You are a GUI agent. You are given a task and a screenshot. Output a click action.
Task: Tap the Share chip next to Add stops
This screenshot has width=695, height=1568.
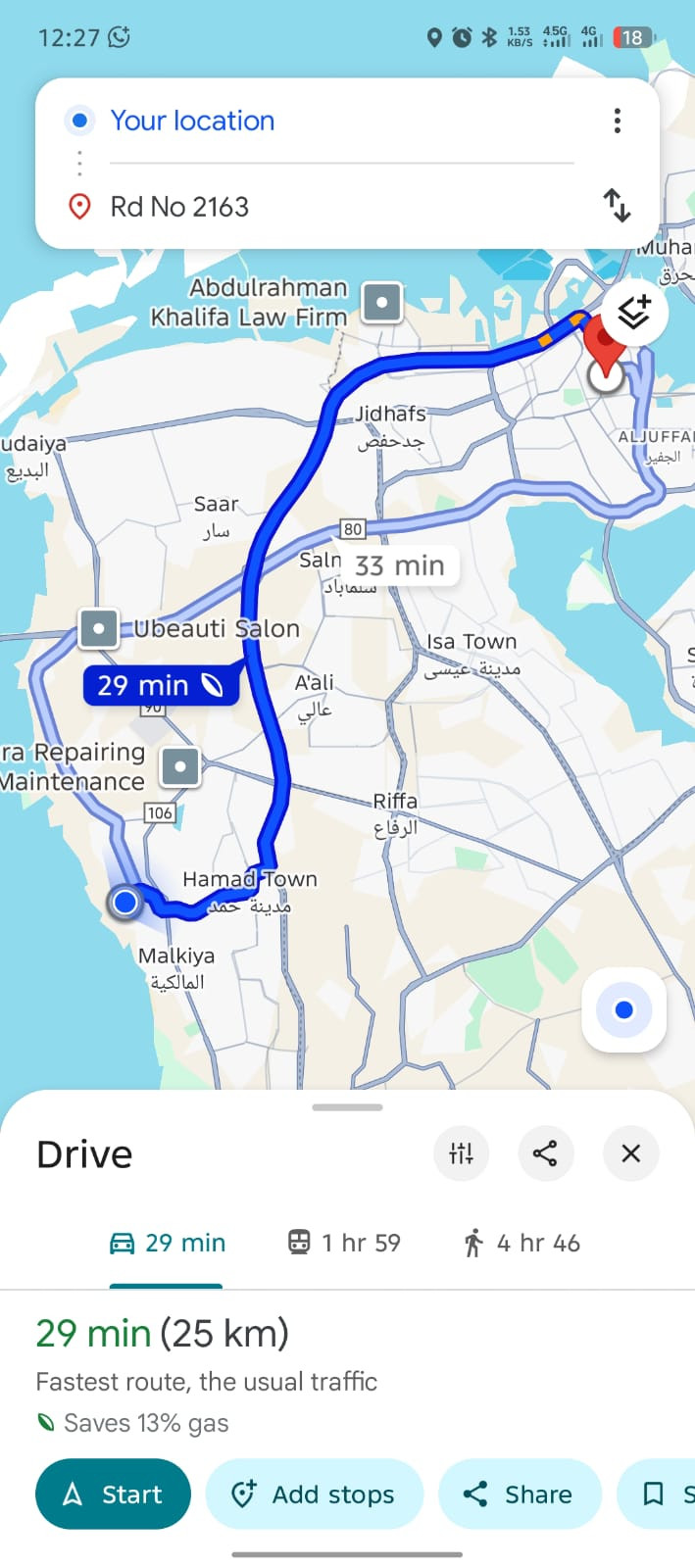519,1494
